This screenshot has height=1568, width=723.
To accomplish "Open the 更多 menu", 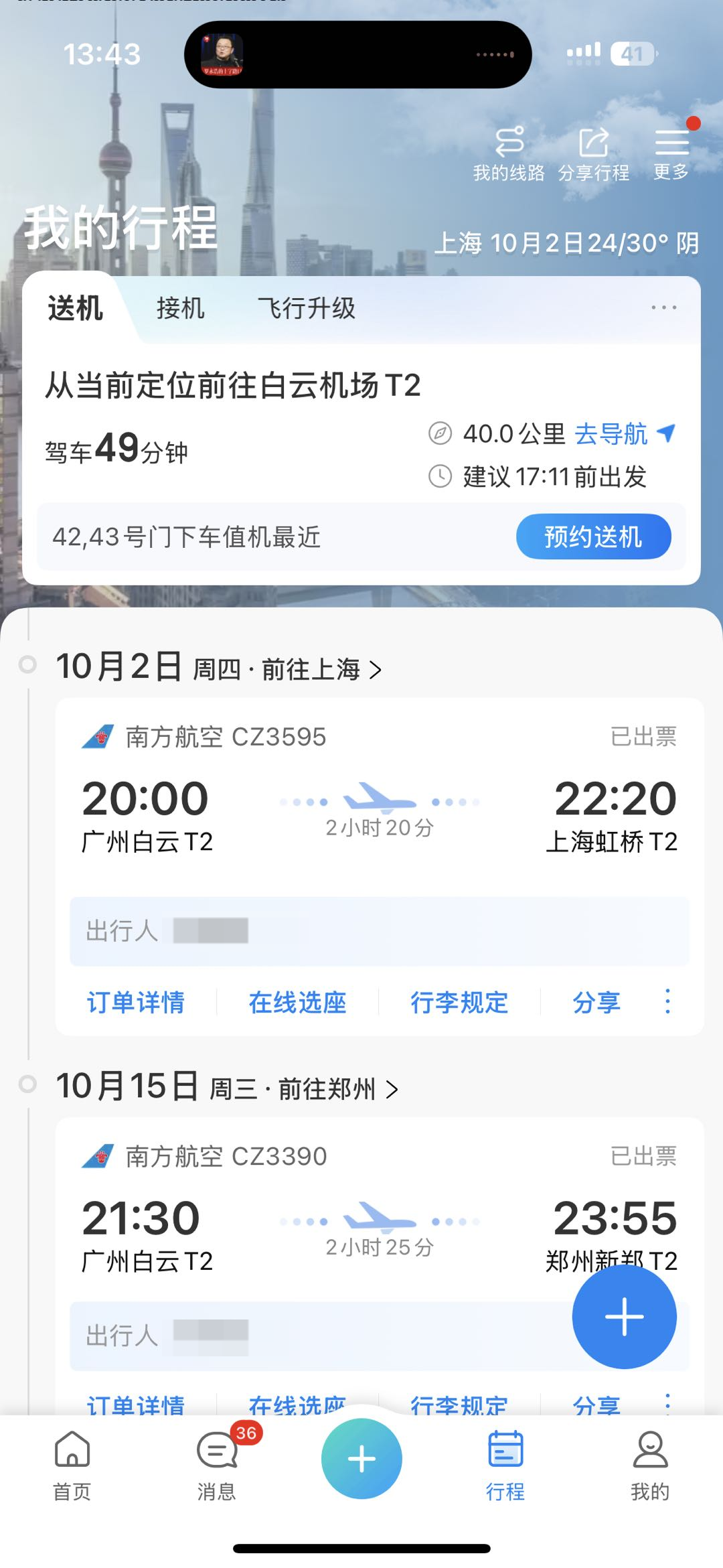I will click(671, 154).
